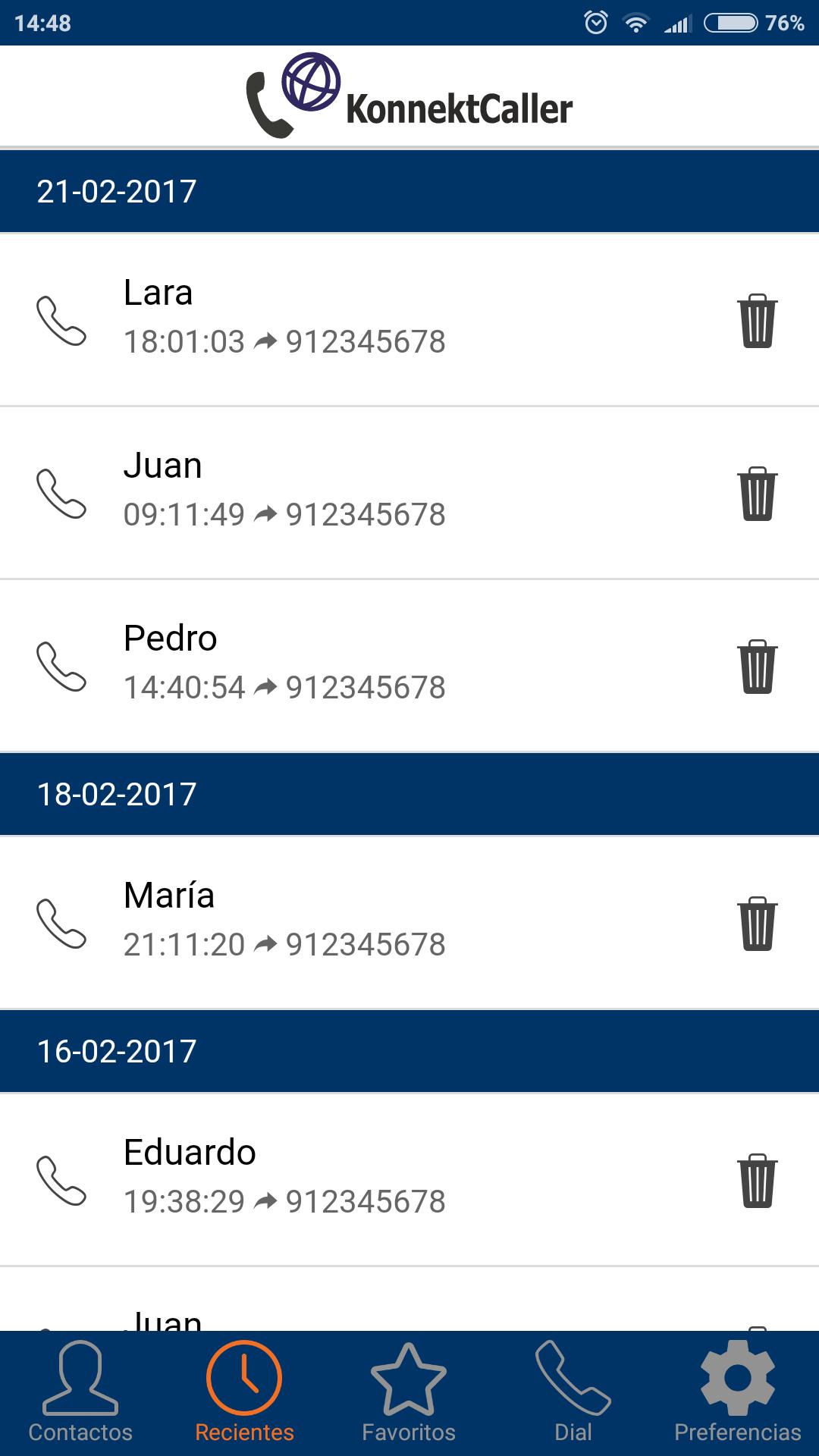The image size is (819, 1456).
Task: Select the 18-02-2017 date header
Action: 118,792
